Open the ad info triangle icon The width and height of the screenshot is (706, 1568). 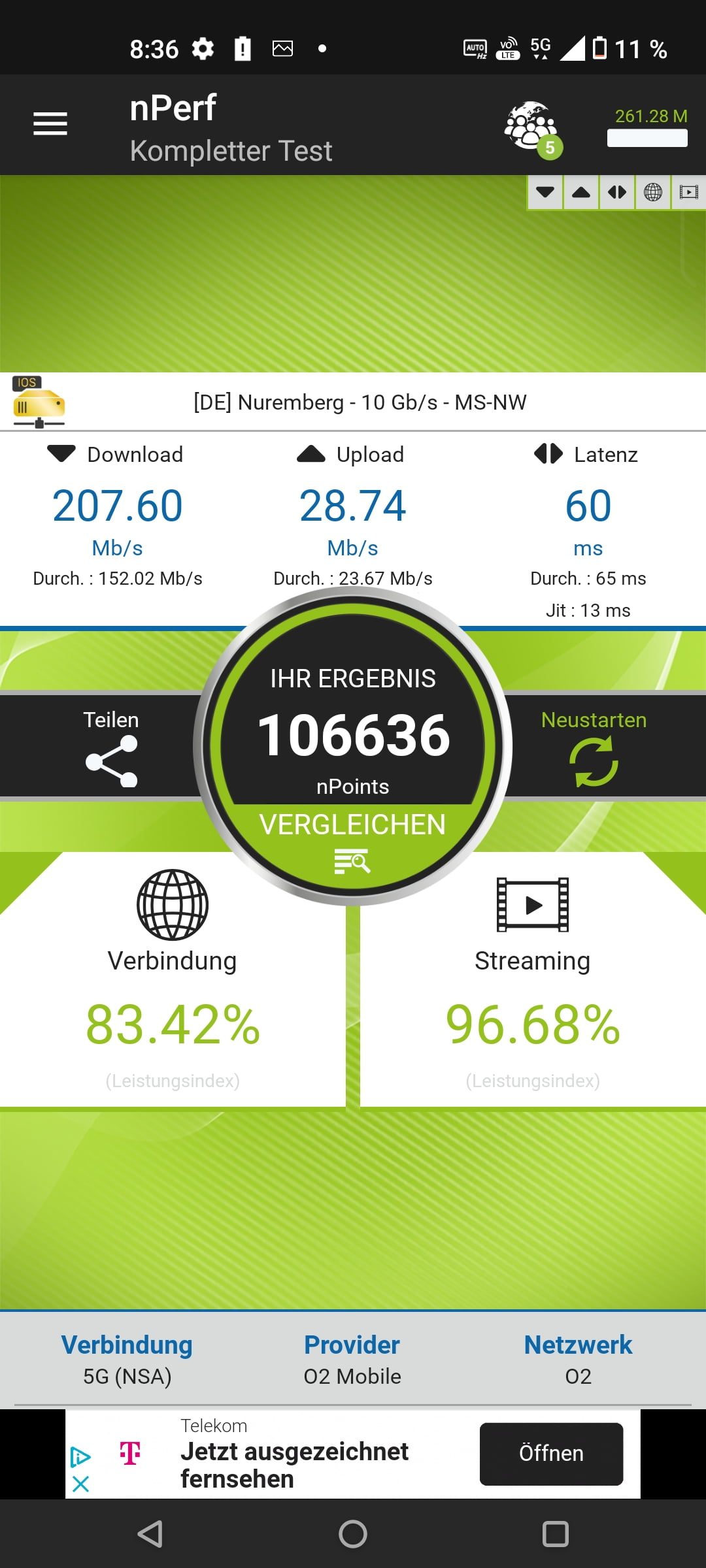(80, 1457)
